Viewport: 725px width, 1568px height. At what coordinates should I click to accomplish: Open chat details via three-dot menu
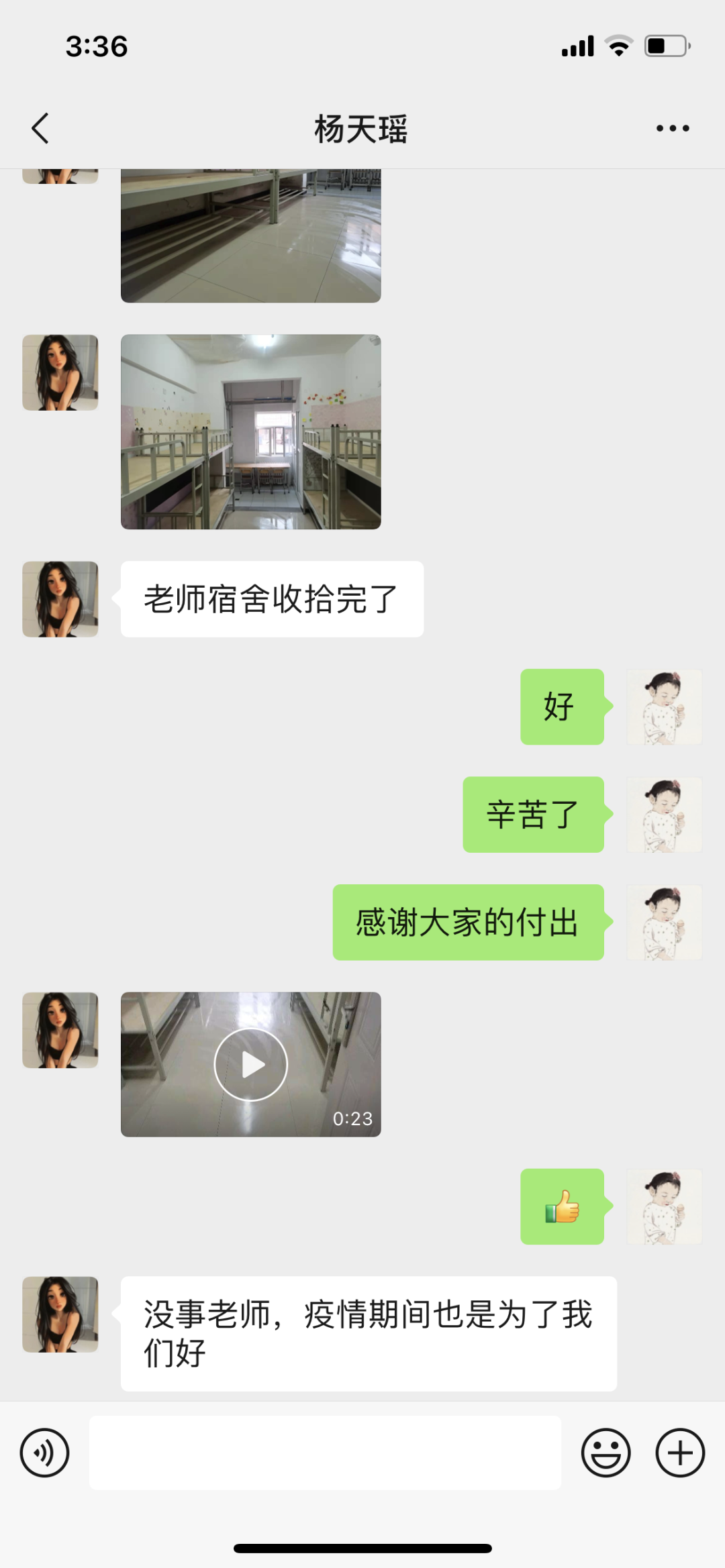pos(673,128)
